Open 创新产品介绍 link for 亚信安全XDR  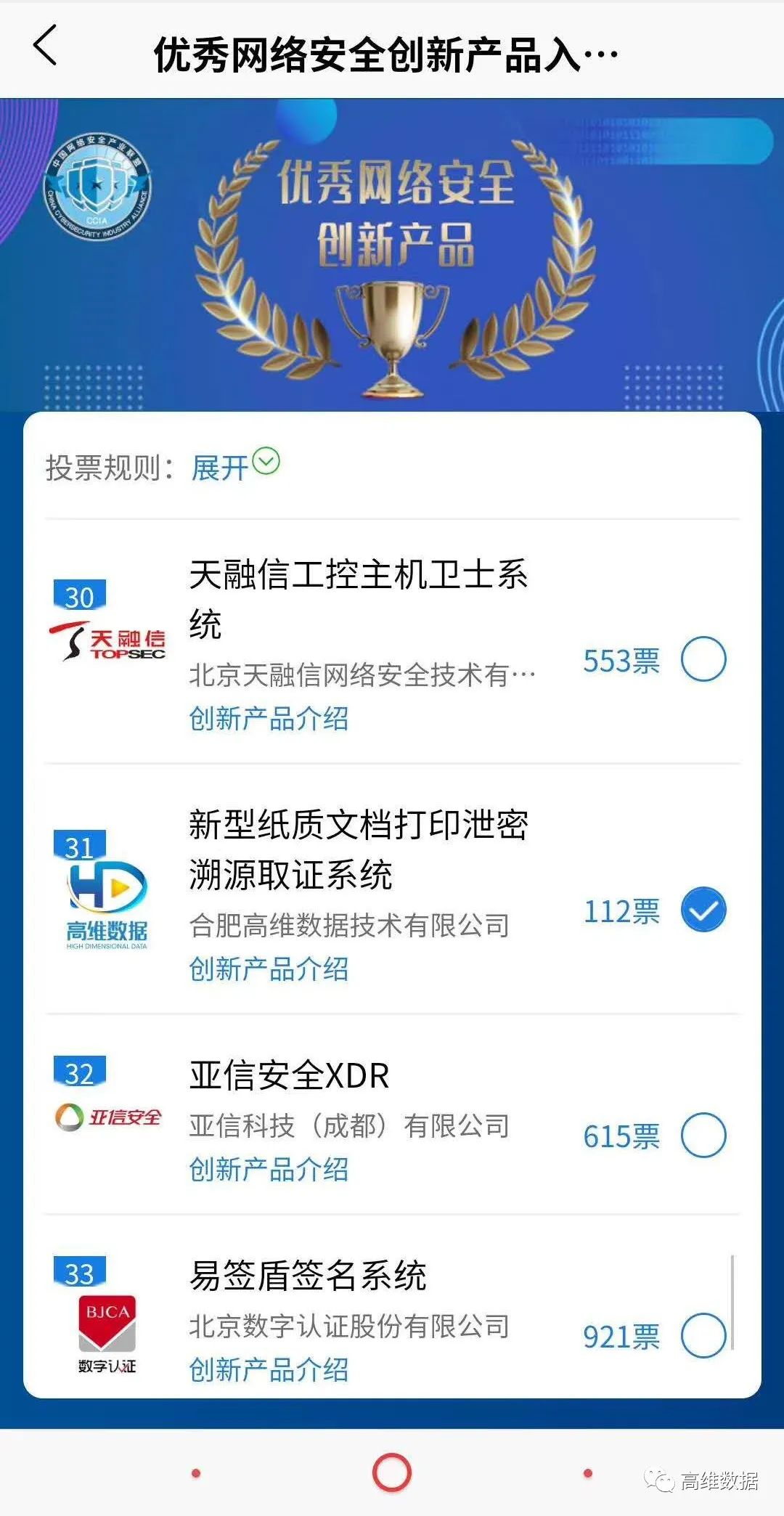(x=269, y=1169)
